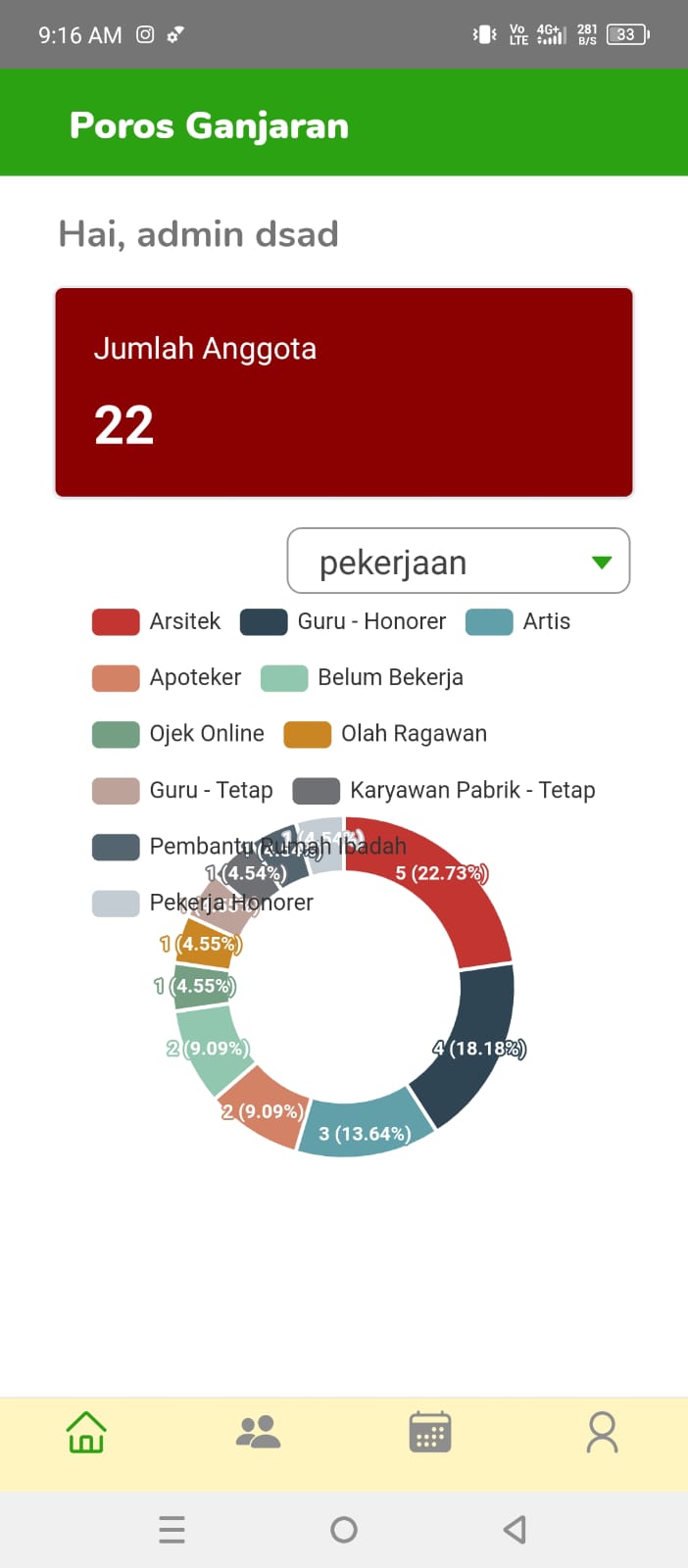Go to the profile tab
This screenshot has width=688, height=1568.
[602, 1432]
